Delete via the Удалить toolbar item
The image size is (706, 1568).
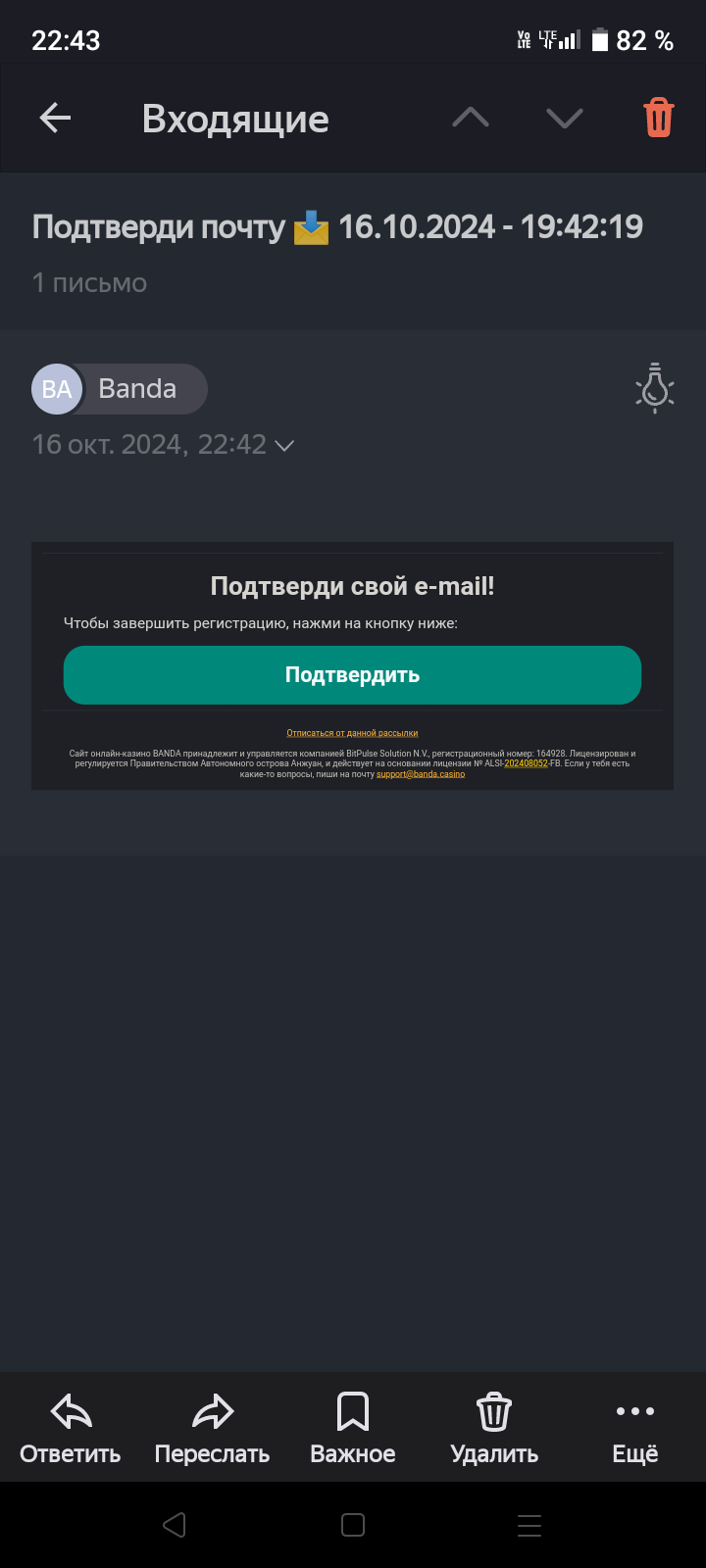pos(494,1429)
